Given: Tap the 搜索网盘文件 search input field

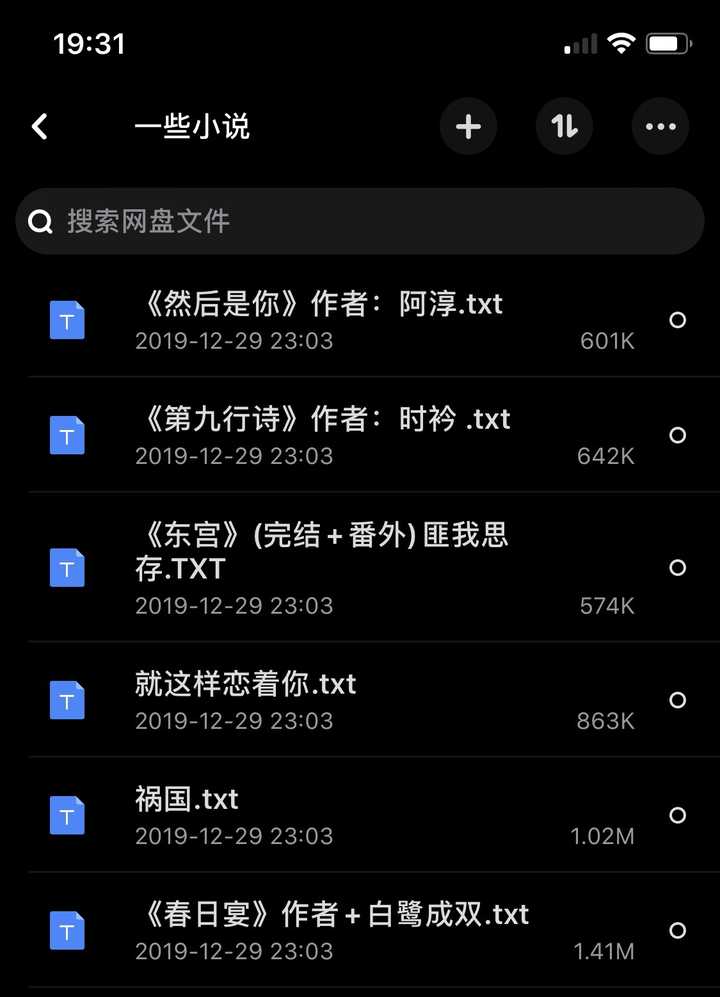Looking at the screenshot, I should click(200, 221).
